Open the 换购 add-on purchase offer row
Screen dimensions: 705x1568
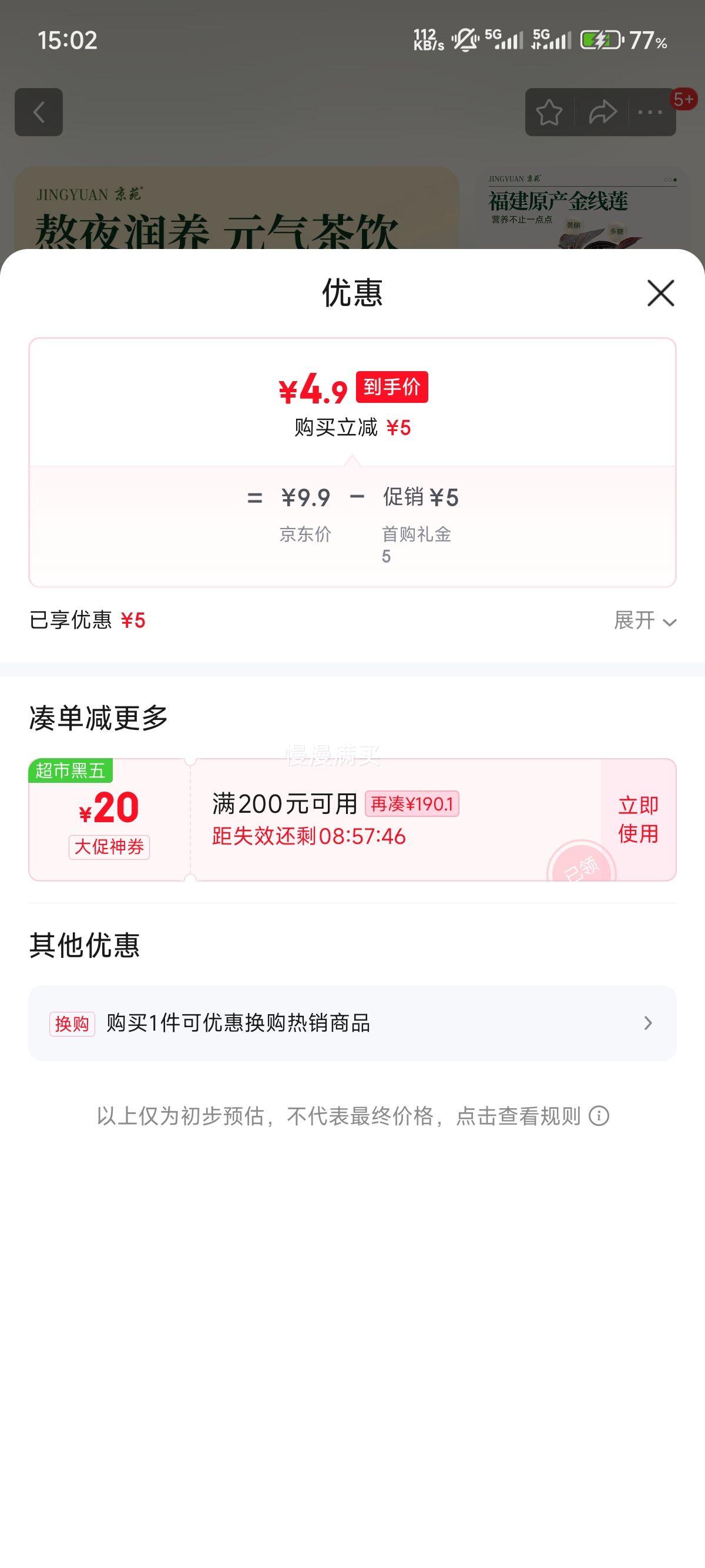tap(352, 1023)
